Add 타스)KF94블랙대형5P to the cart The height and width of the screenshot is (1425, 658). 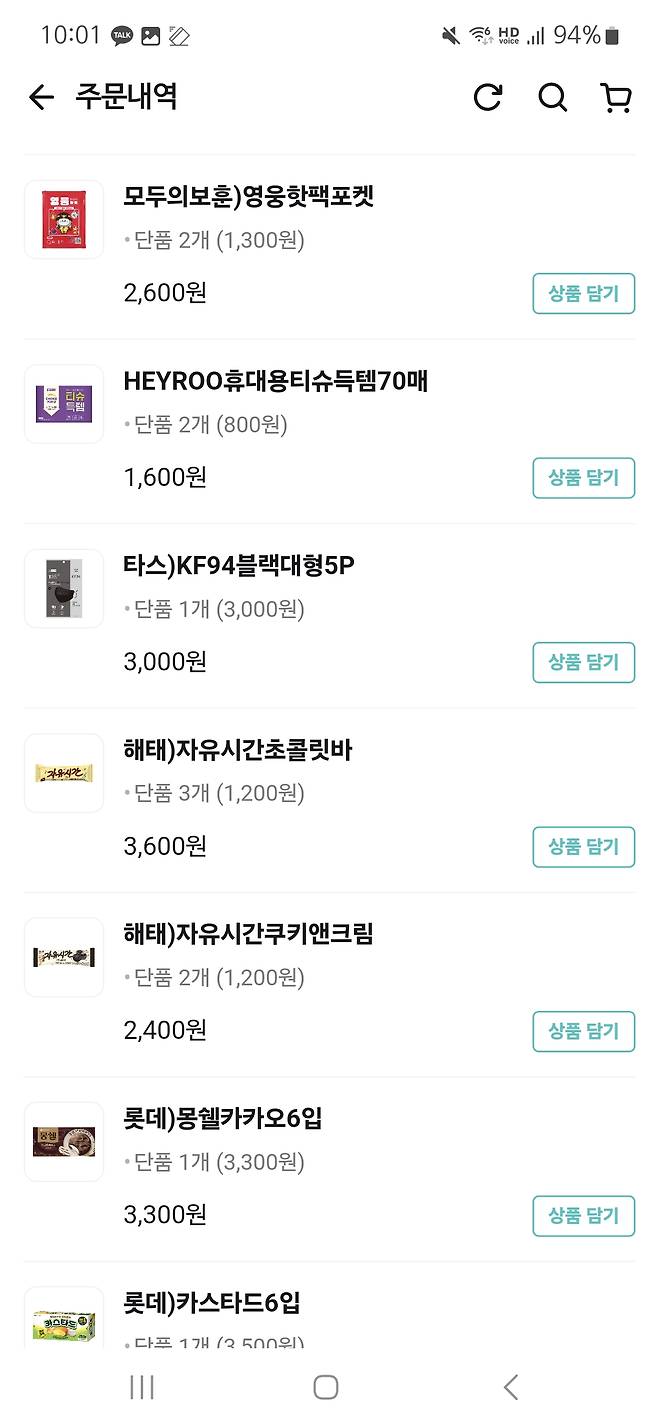point(583,663)
